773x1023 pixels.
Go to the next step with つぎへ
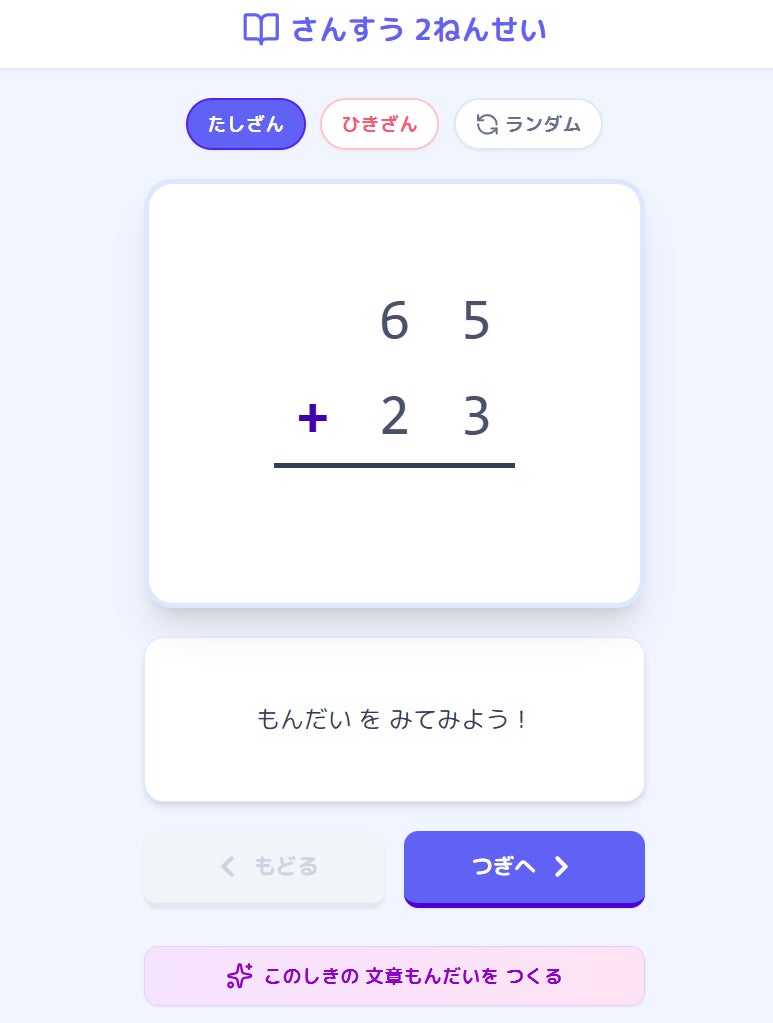pos(524,867)
